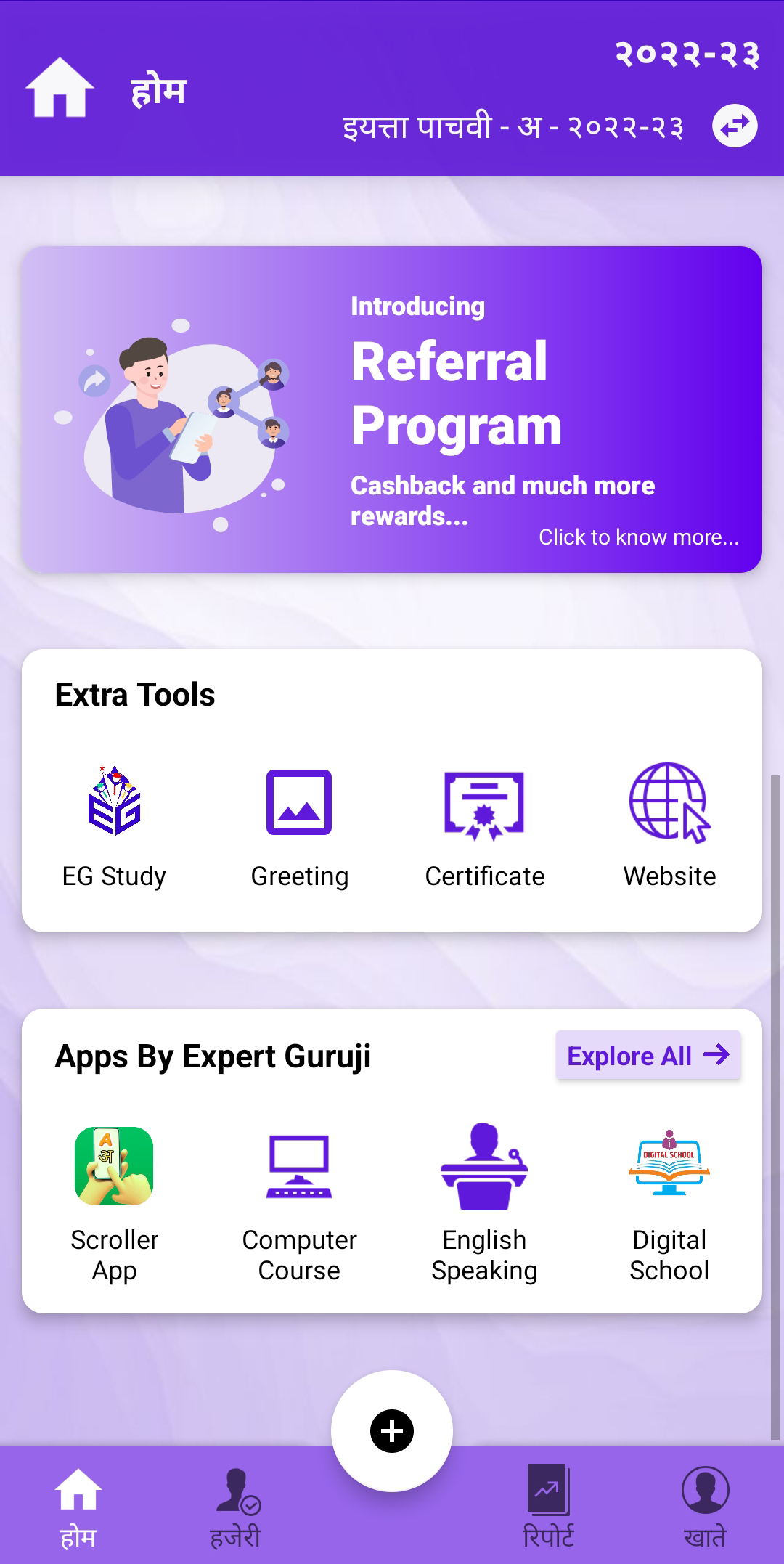Switch to the रिपोर्ट tab
784x1564 pixels.
point(549,1507)
